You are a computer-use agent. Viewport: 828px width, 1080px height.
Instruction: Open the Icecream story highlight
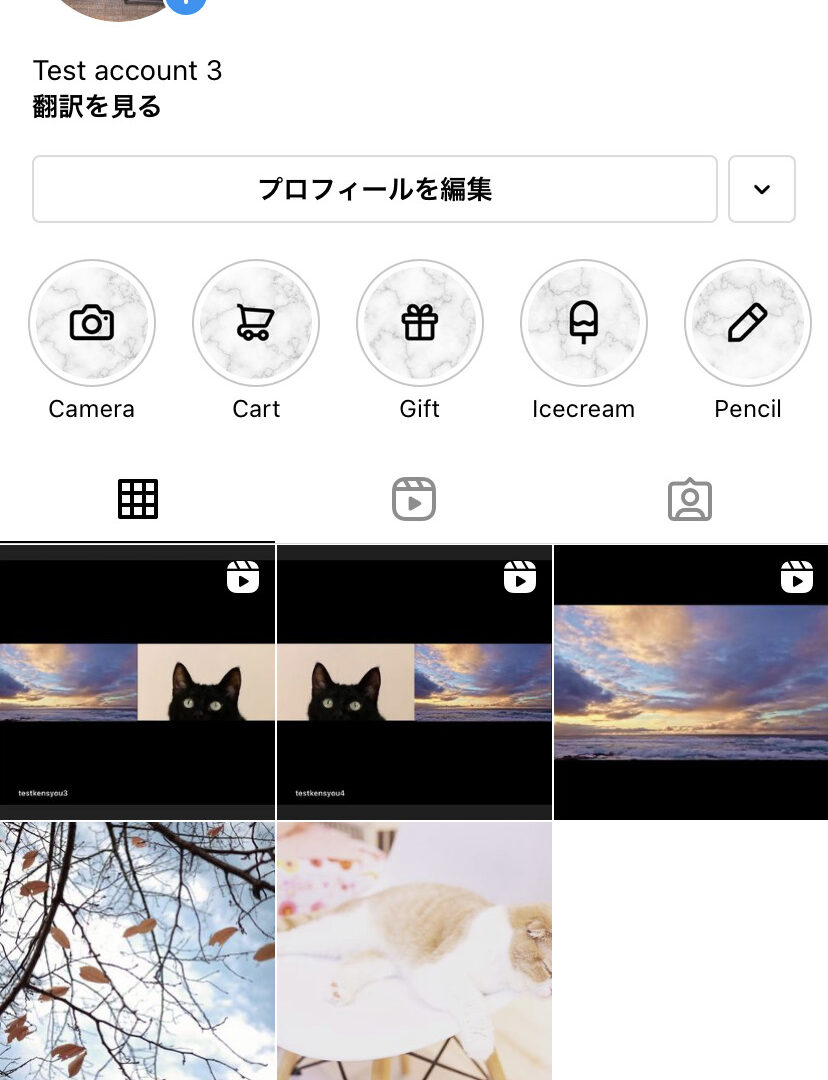pyautogui.click(x=584, y=323)
